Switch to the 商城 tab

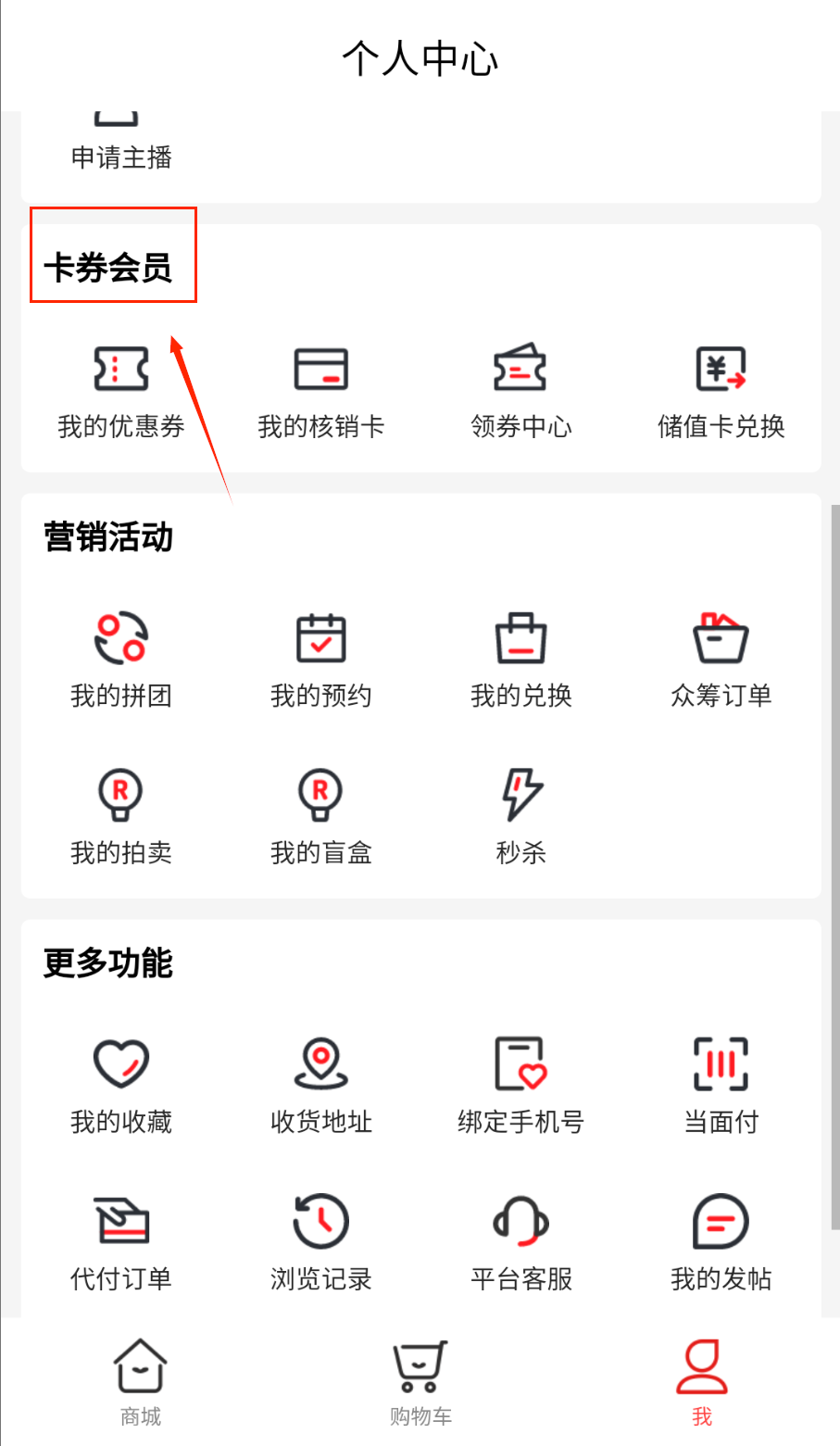click(141, 1382)
